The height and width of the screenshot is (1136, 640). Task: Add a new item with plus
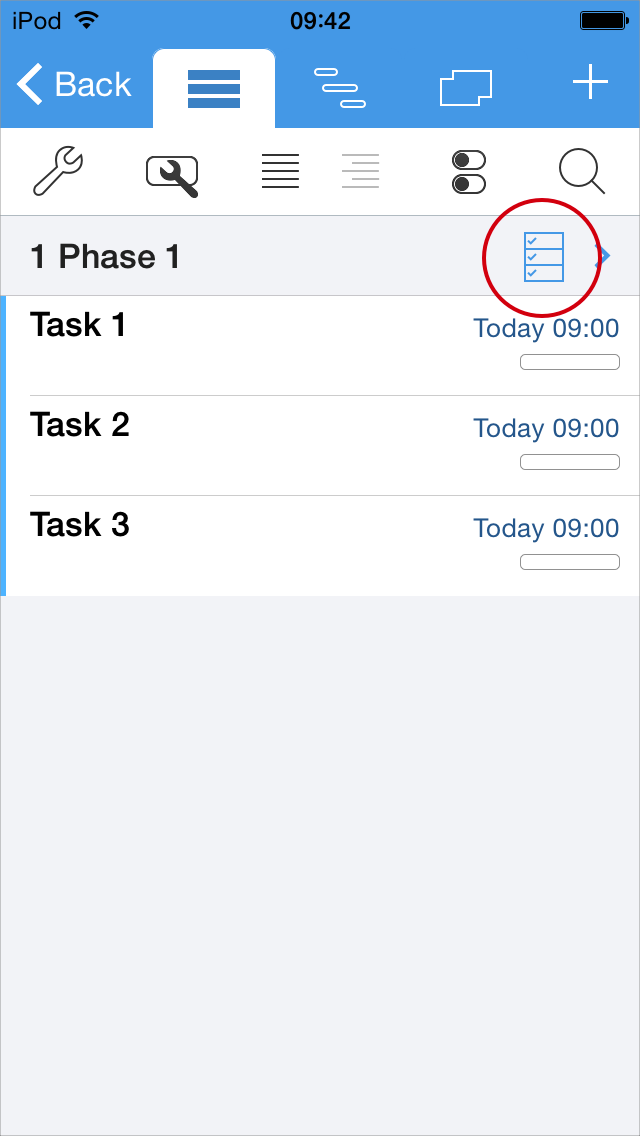[590, 83]
